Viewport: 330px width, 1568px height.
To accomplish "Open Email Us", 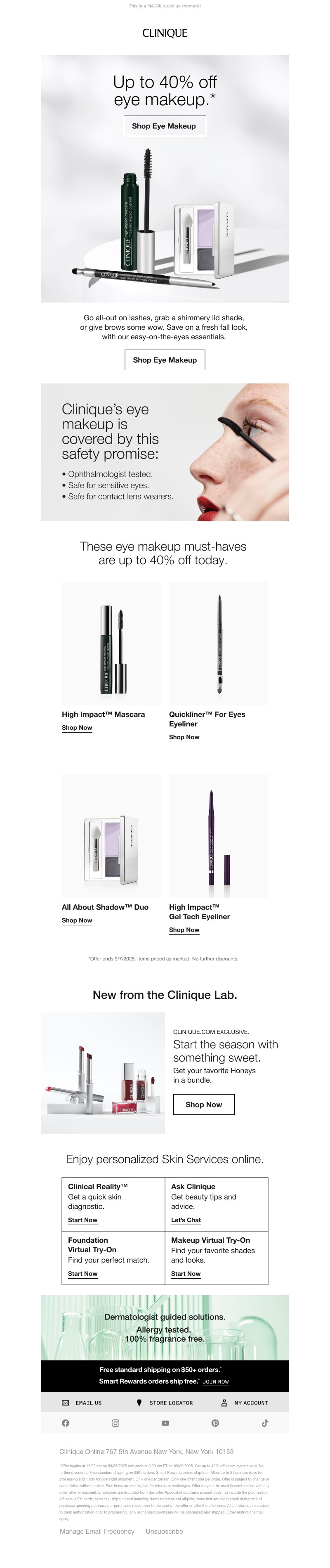I will pyautogui.click(x=82, y=1402).
